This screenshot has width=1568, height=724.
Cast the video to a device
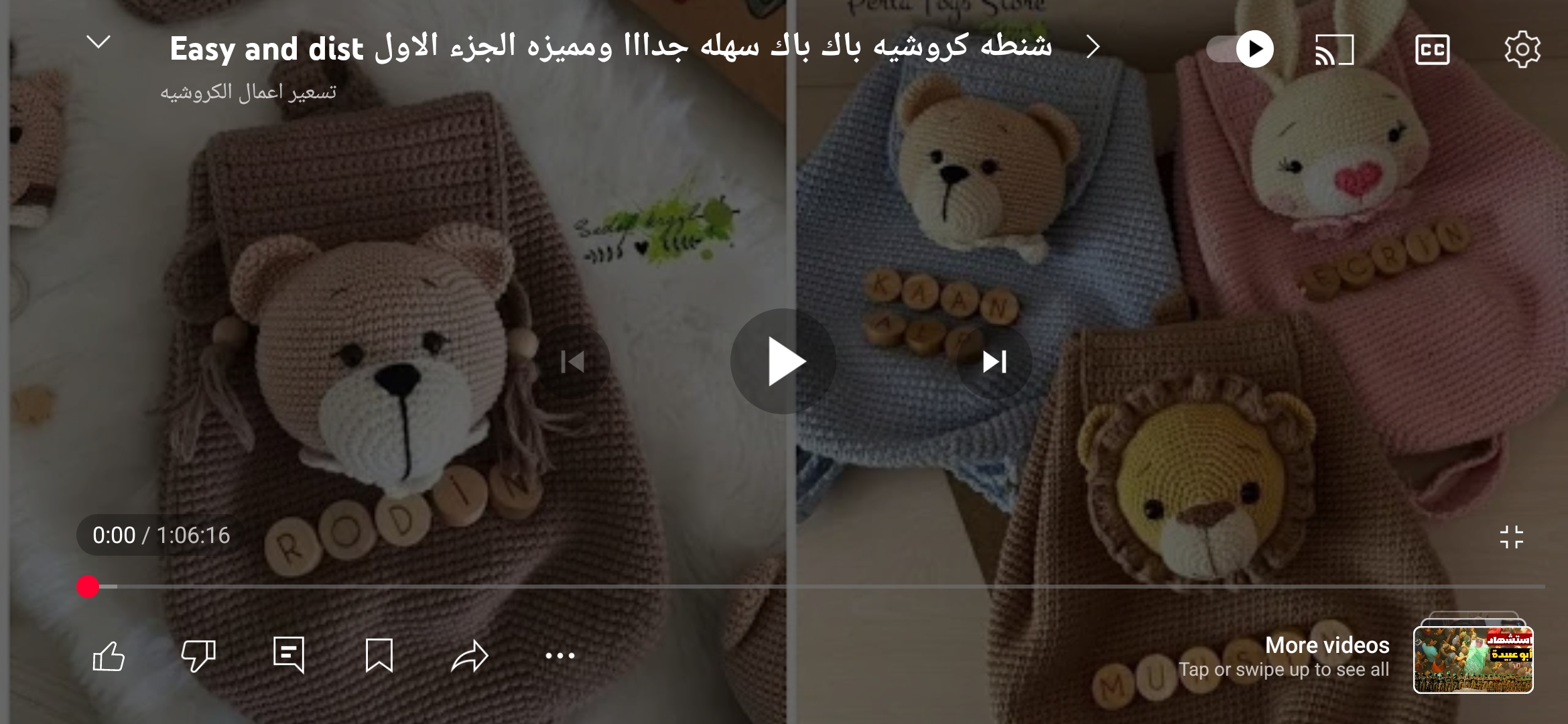[1334, 50]
